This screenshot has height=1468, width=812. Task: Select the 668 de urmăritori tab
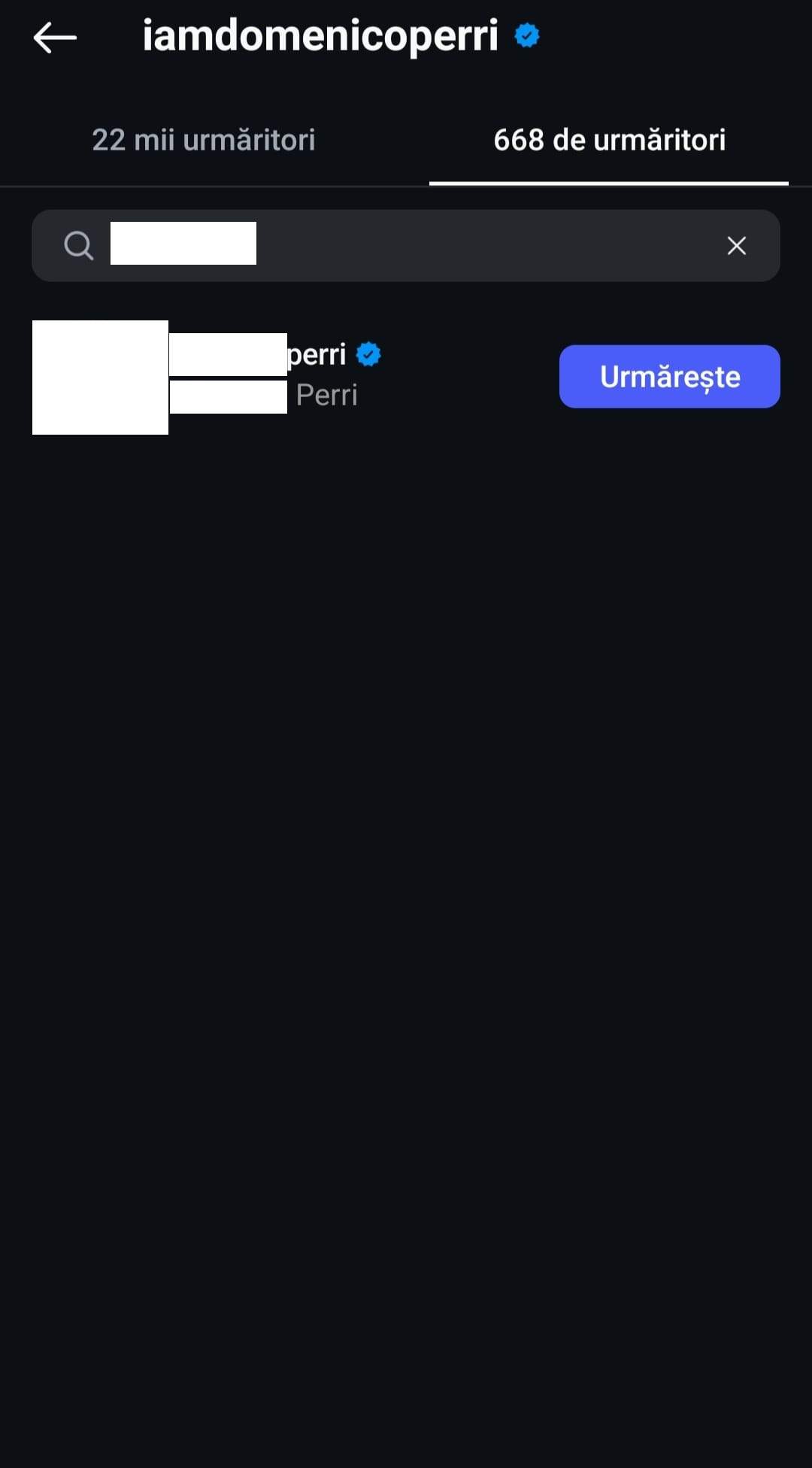609,140
